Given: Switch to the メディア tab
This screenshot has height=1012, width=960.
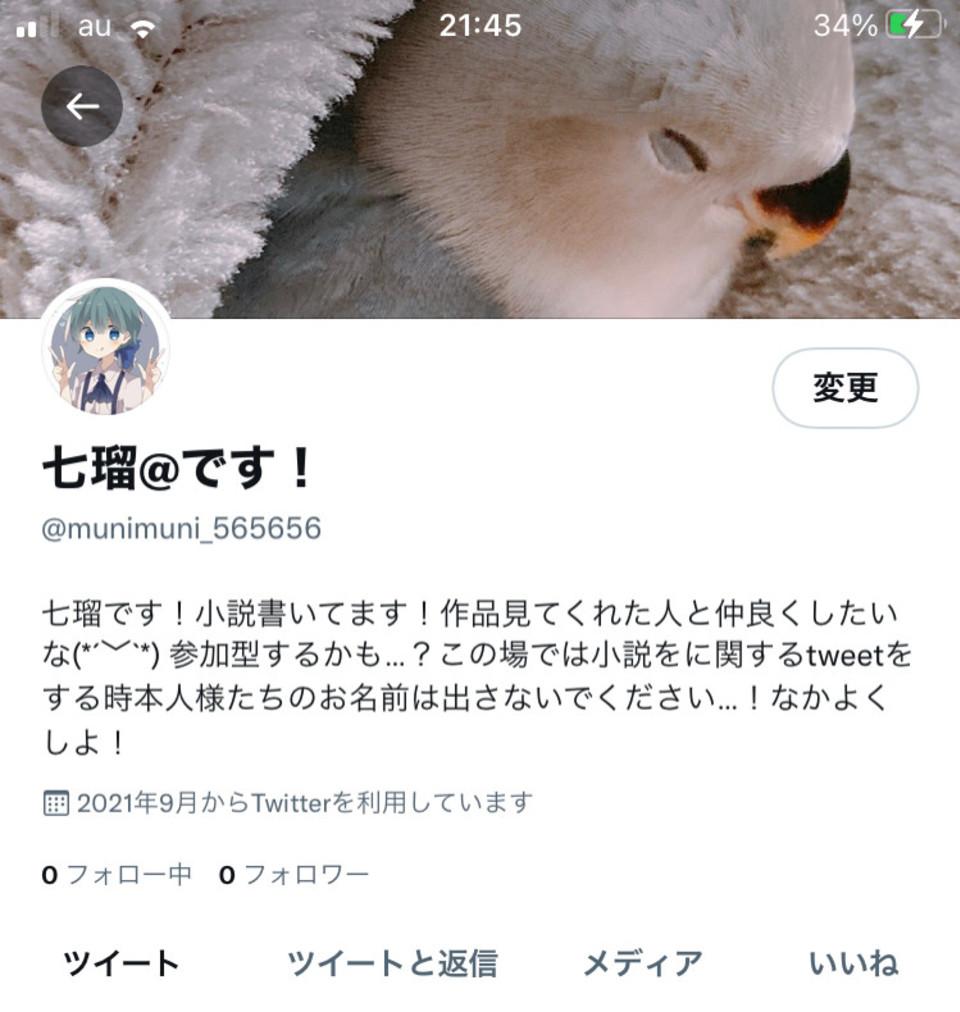Looking at the screenshot, I should pos(642,964).
